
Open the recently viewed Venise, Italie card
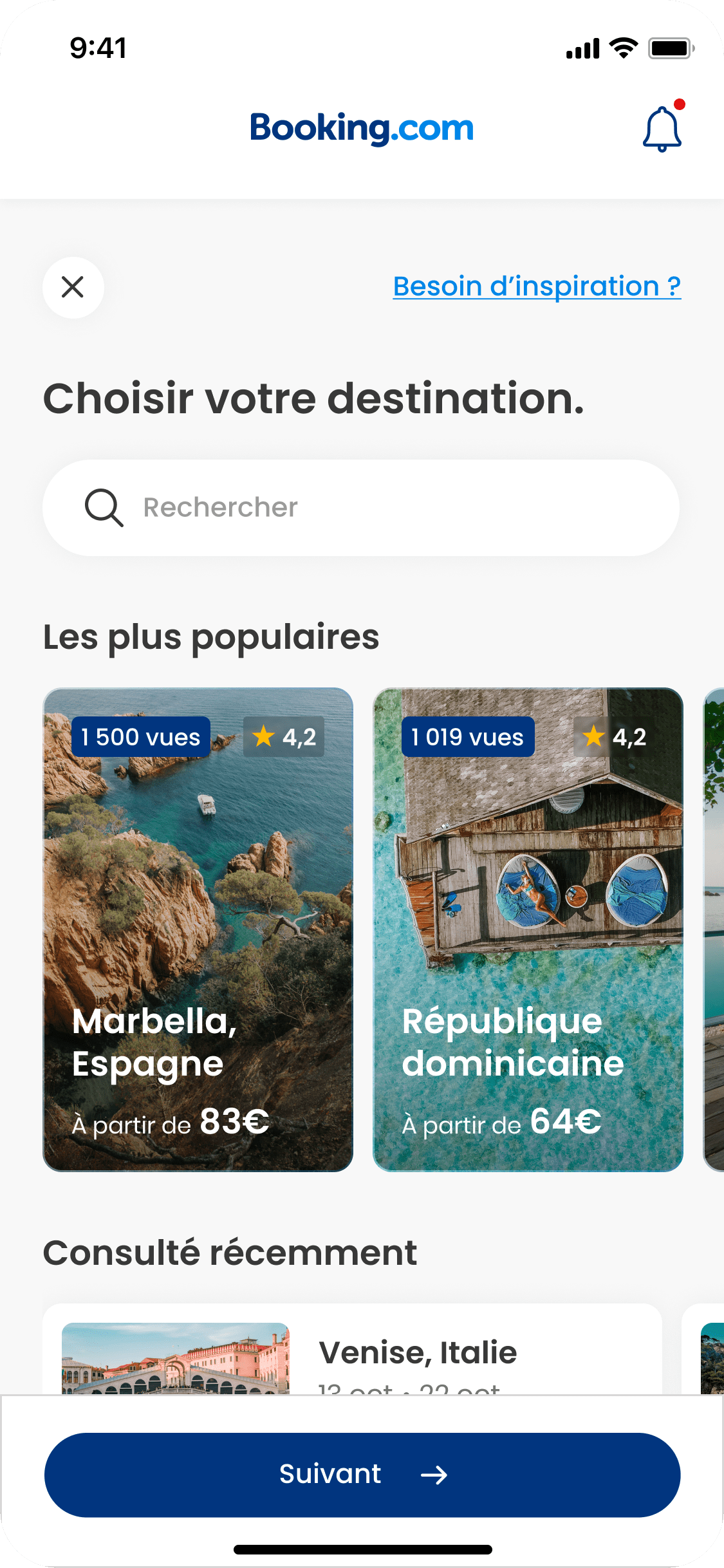click(x=352, y=1350)
